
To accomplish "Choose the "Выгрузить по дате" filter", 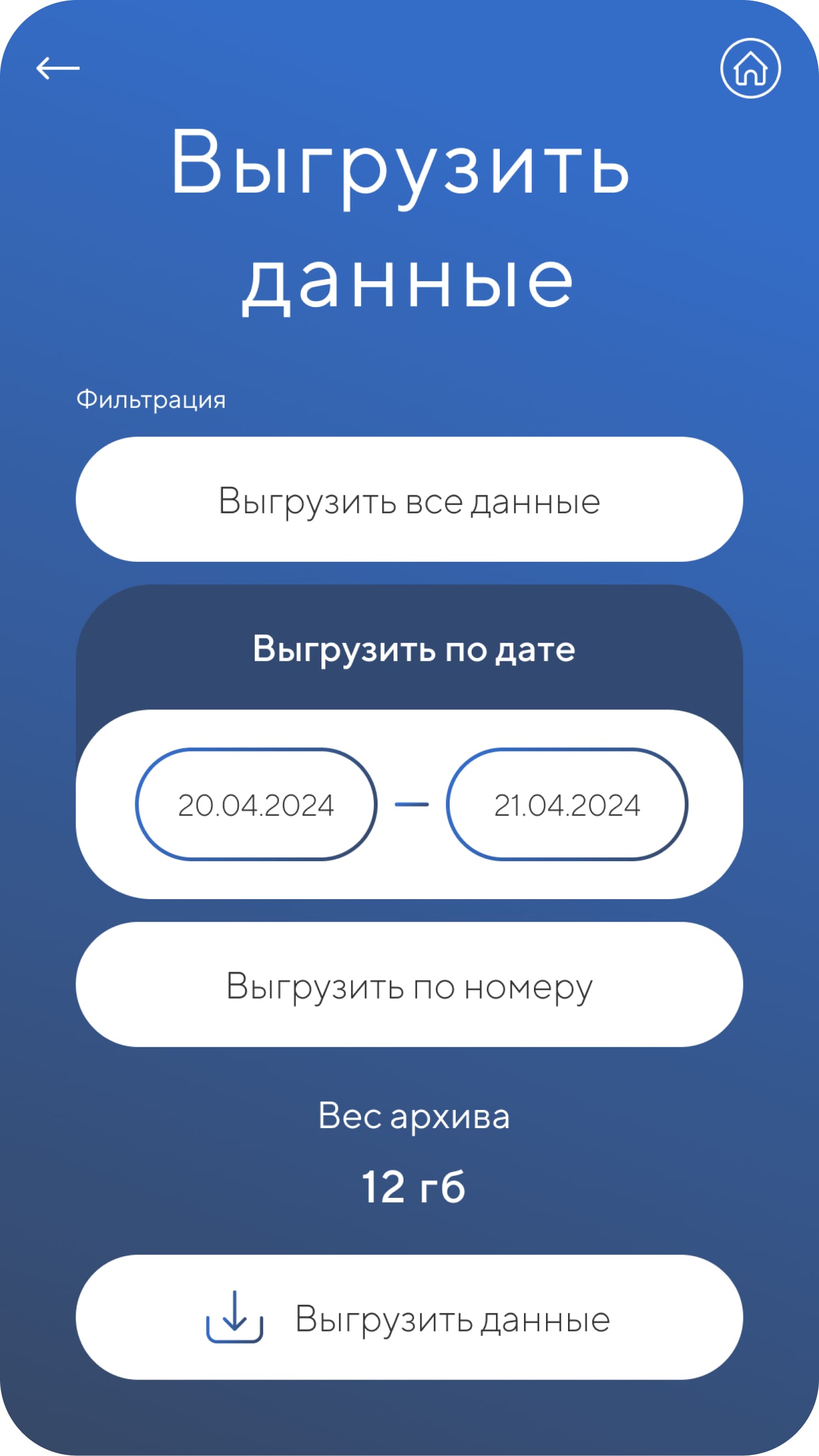I will (414, 648).
